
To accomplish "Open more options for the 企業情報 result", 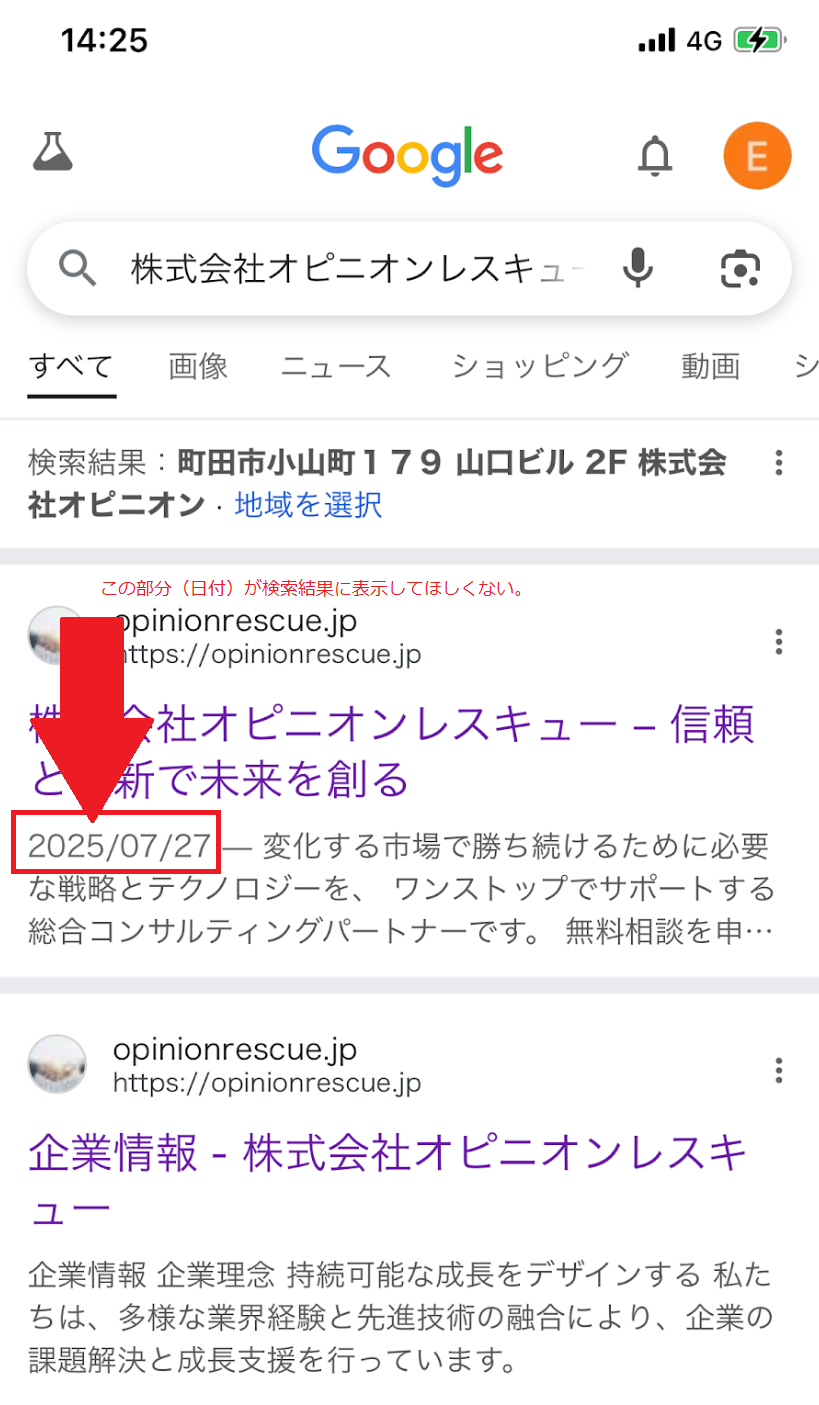I will (x=778, y=1070).
